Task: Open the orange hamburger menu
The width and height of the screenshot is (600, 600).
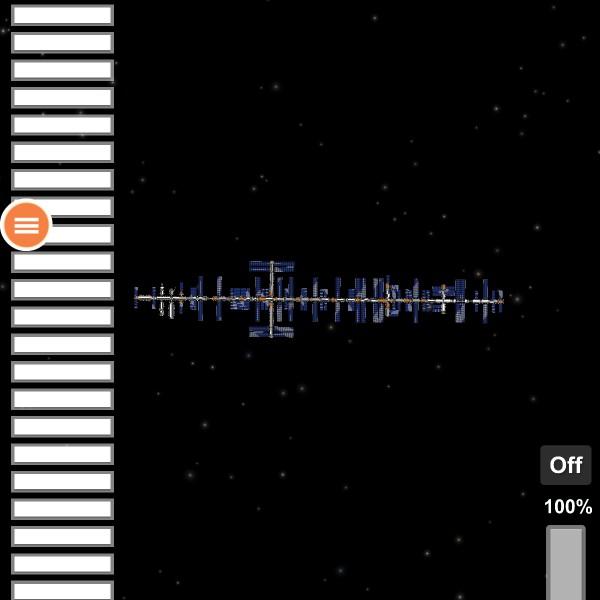Action: (x=26, y=225)
